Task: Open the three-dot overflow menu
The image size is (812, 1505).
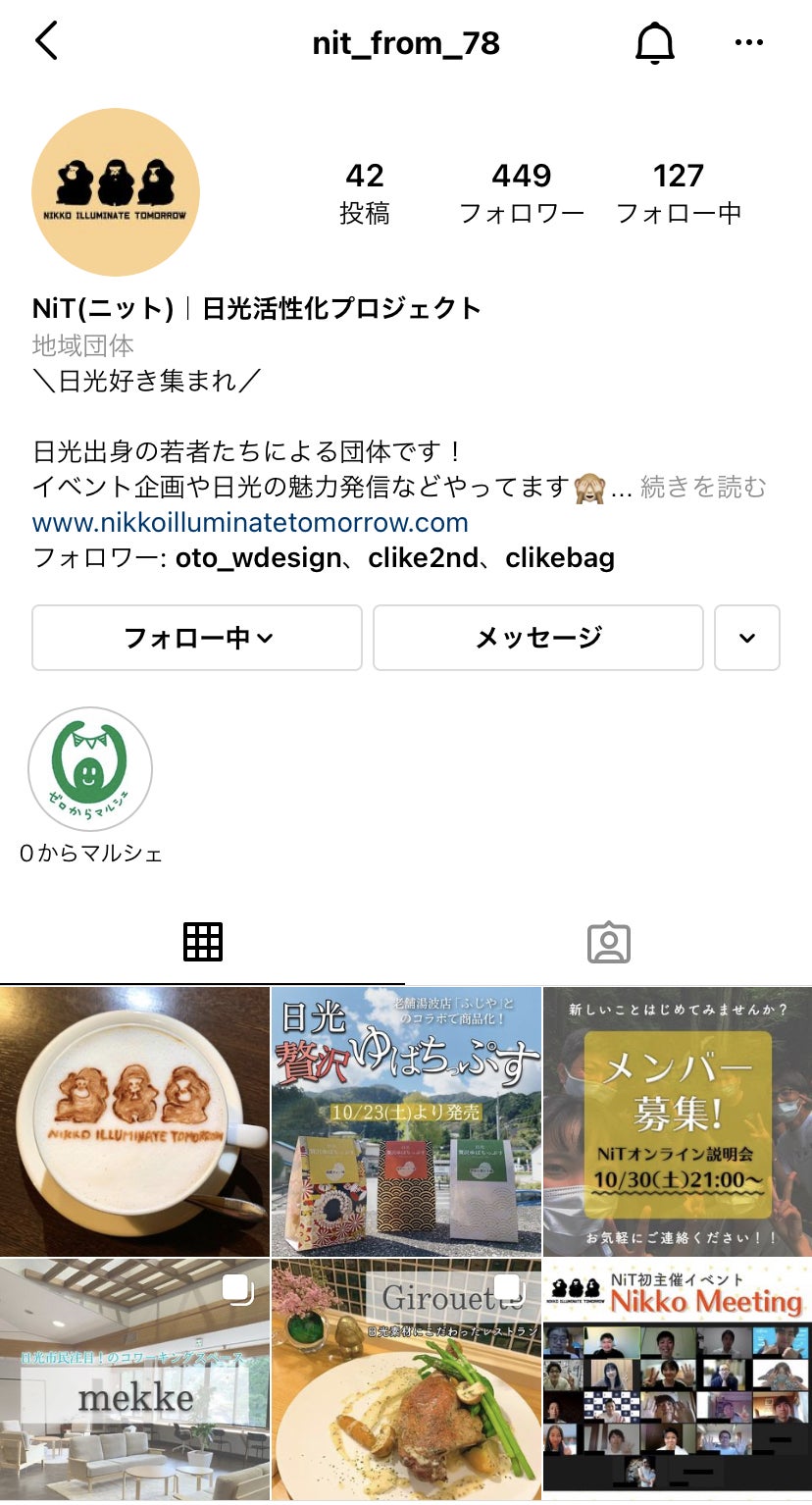Action: 748,43
